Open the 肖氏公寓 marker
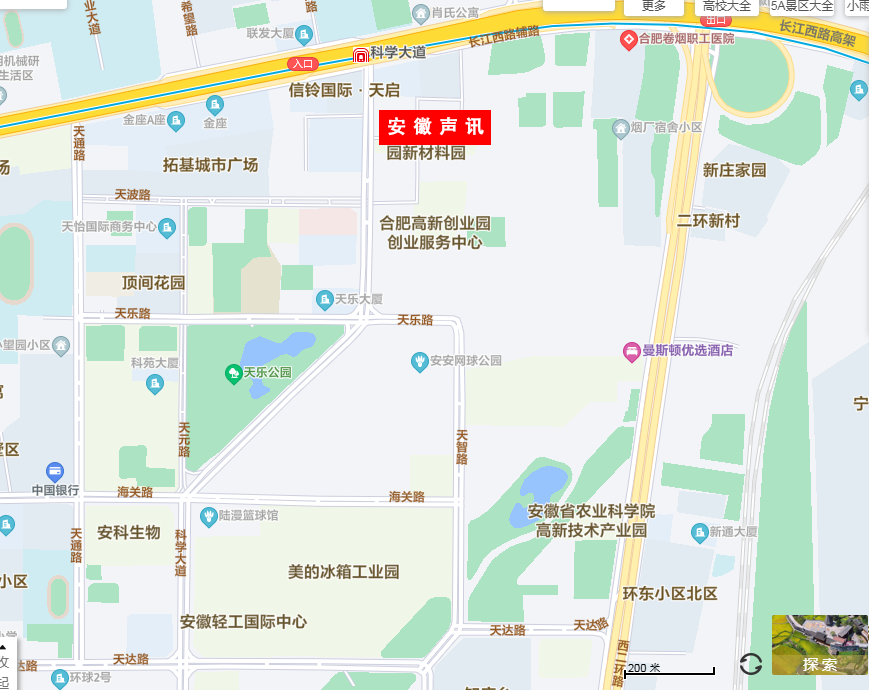This screenshot has width=869, height=690. click(421, 13)
